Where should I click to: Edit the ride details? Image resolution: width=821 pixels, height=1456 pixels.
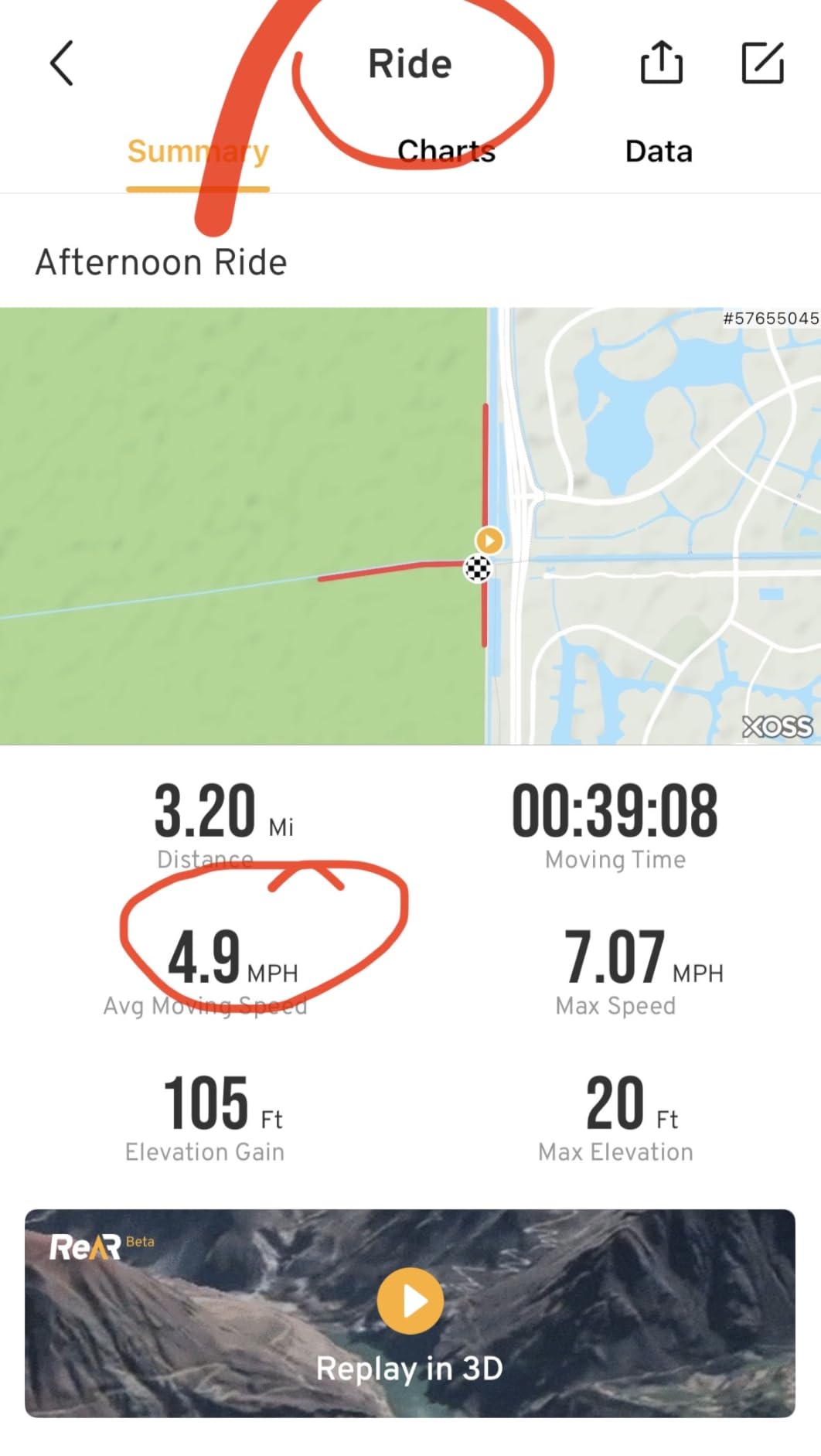click(x=762, y=63)
